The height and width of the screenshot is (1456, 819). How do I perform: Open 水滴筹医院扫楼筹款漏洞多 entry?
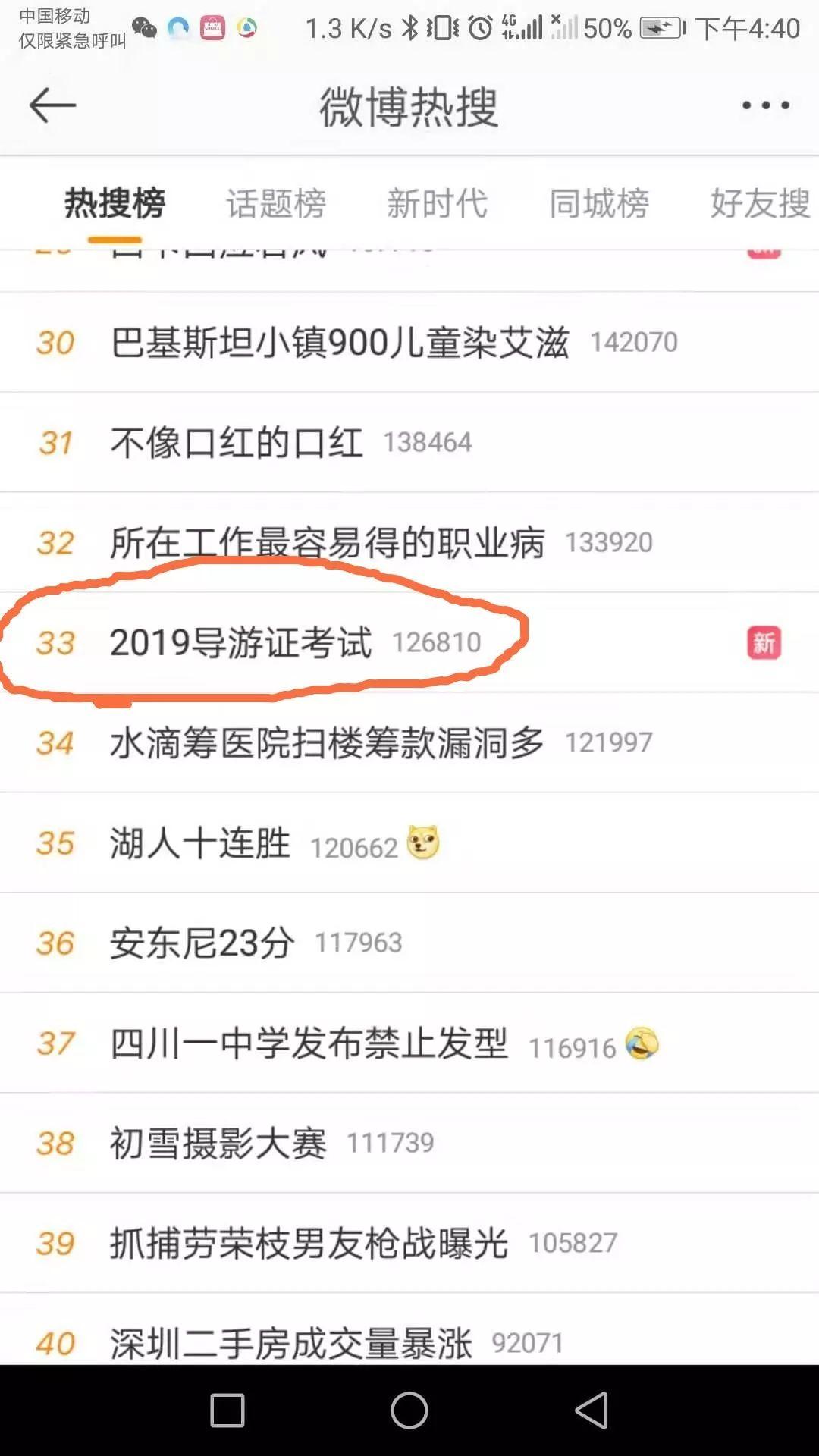pyautogui.click(x=409, y=742)
